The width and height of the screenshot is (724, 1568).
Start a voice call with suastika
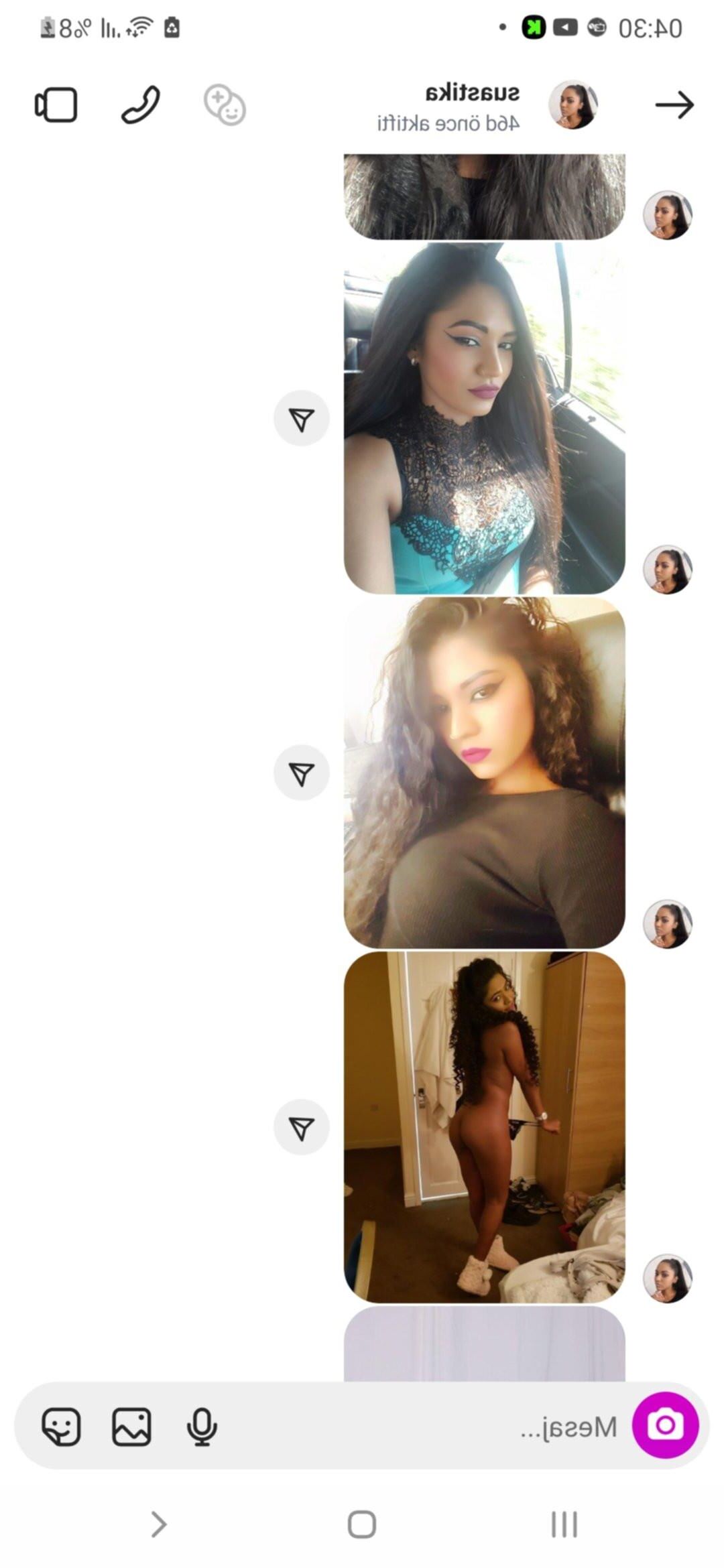[141, 105]
